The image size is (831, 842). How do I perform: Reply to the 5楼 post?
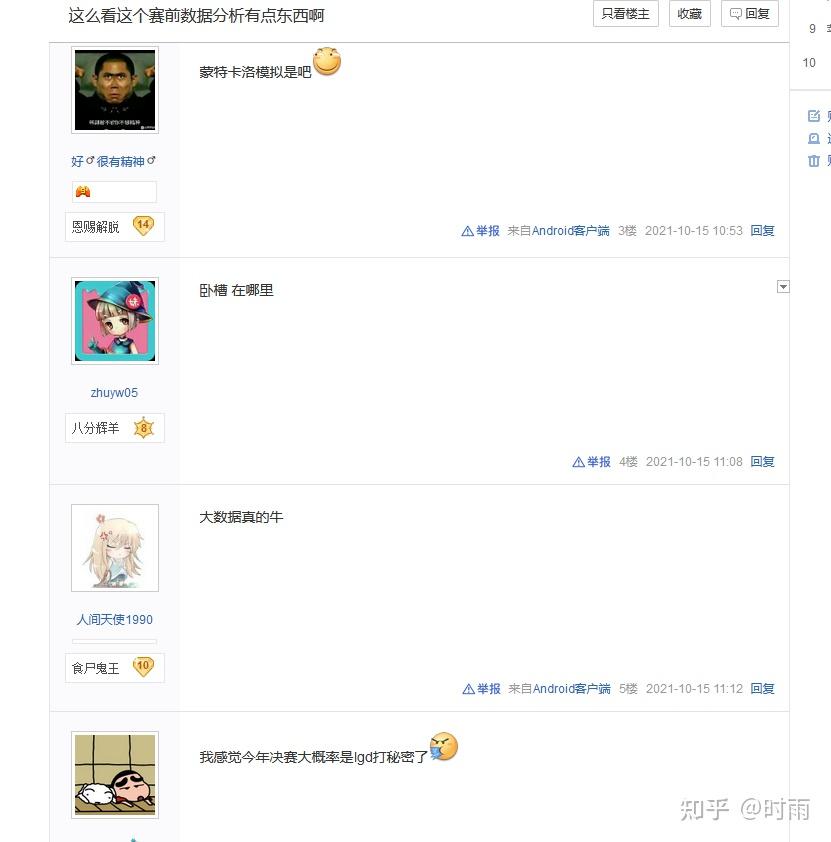point(762,689)
